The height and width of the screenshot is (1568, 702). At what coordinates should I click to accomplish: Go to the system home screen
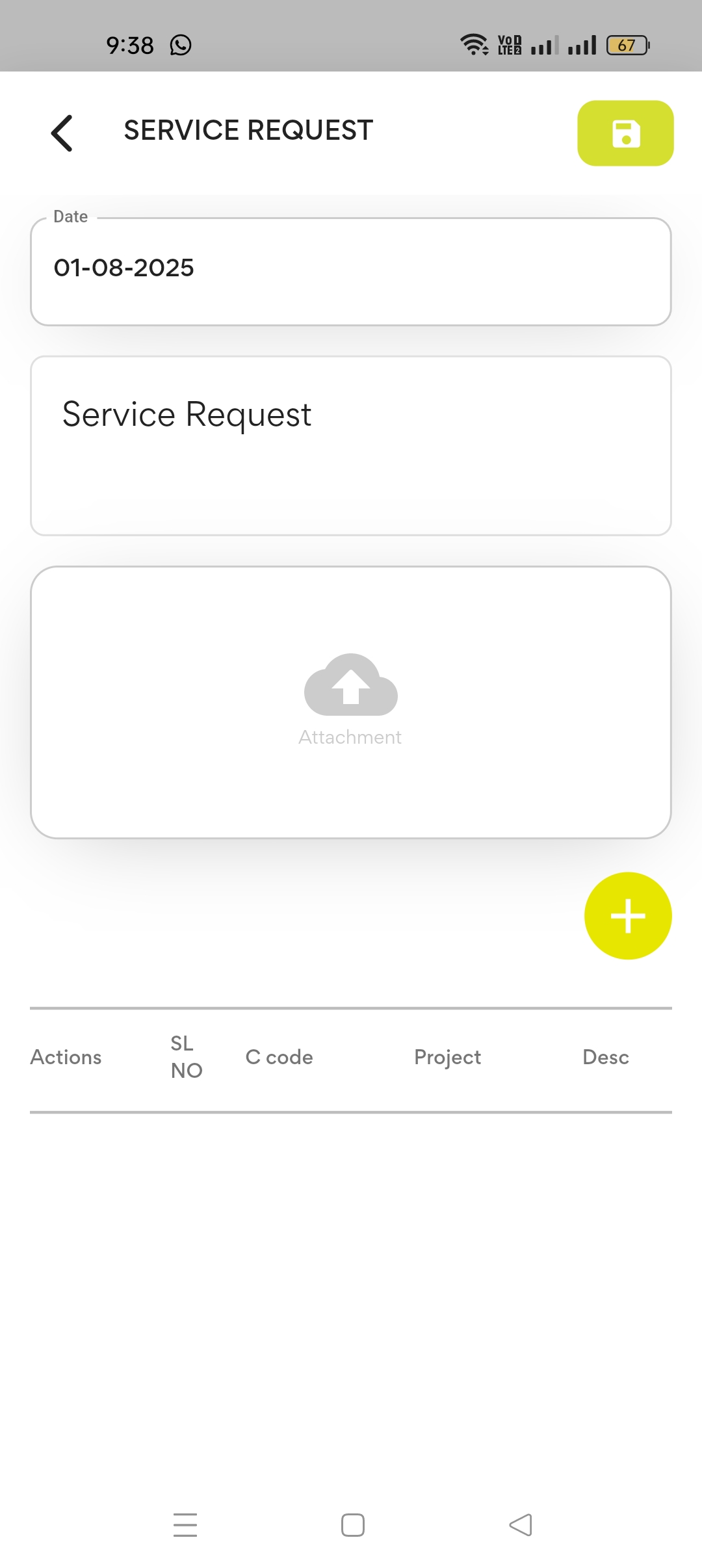(x=352, y=1524)
